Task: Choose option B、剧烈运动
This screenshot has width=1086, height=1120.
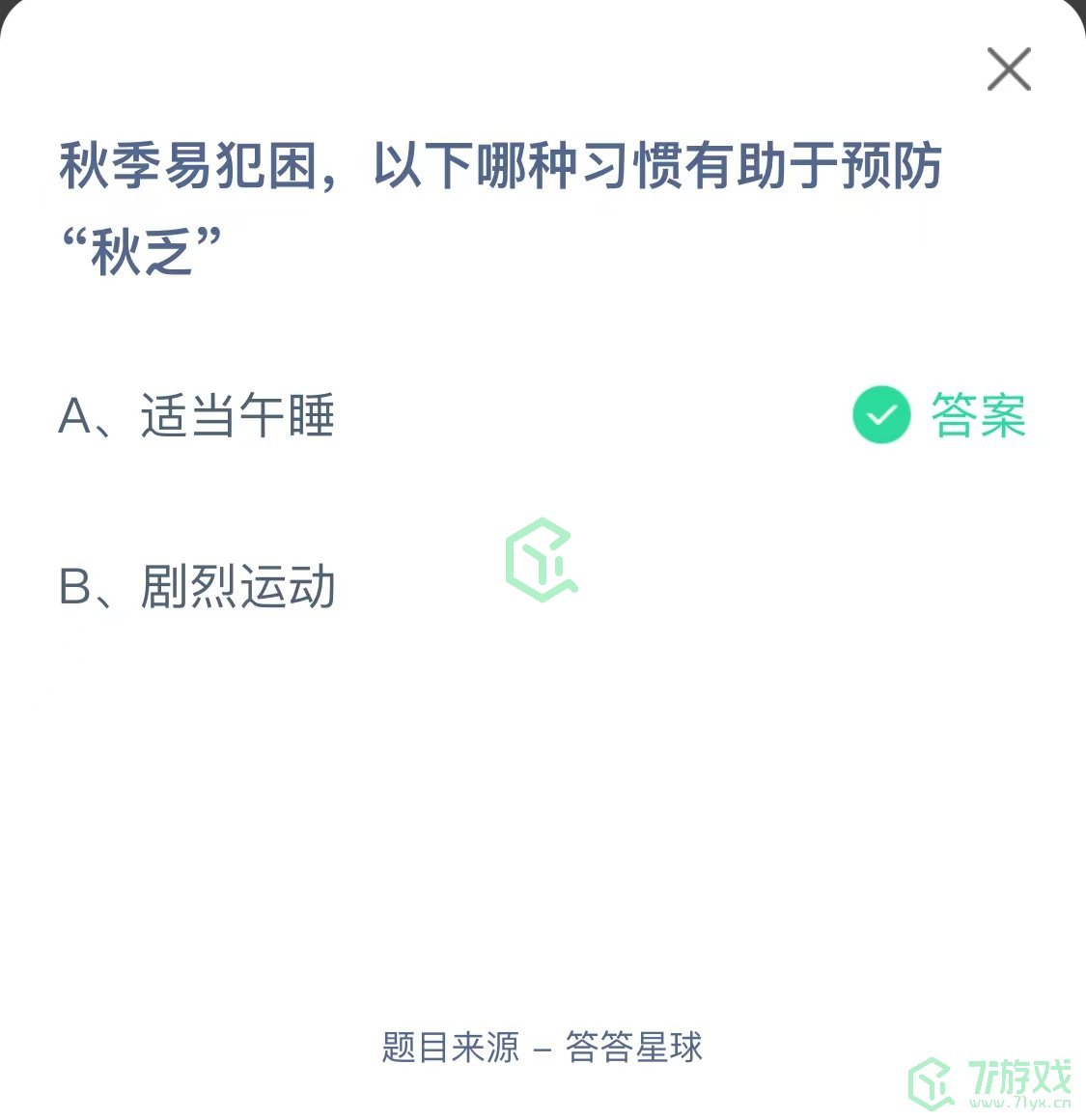Action: 197,587
